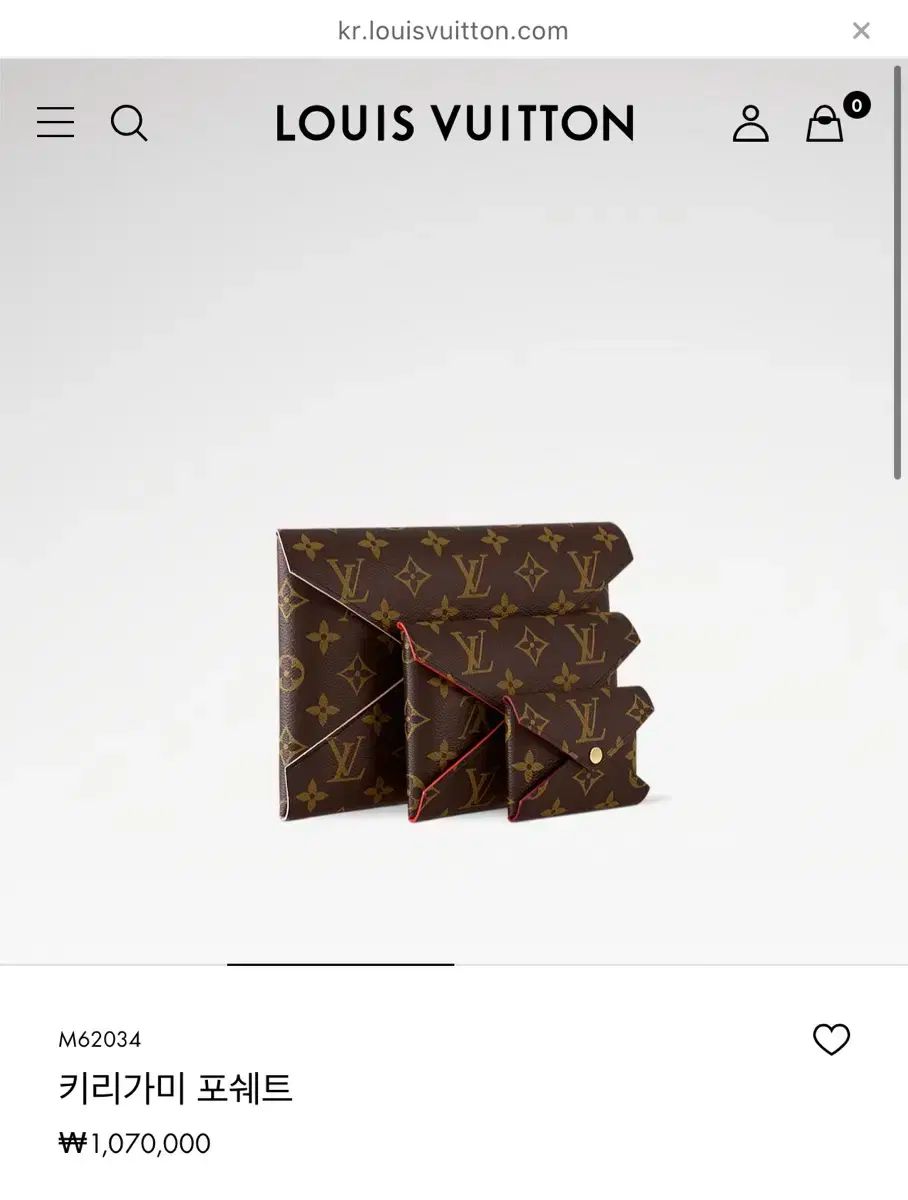Viewport: 908px width, 1200px height.
Task: Open the account profile icon
Action: [x=750, y=124]
